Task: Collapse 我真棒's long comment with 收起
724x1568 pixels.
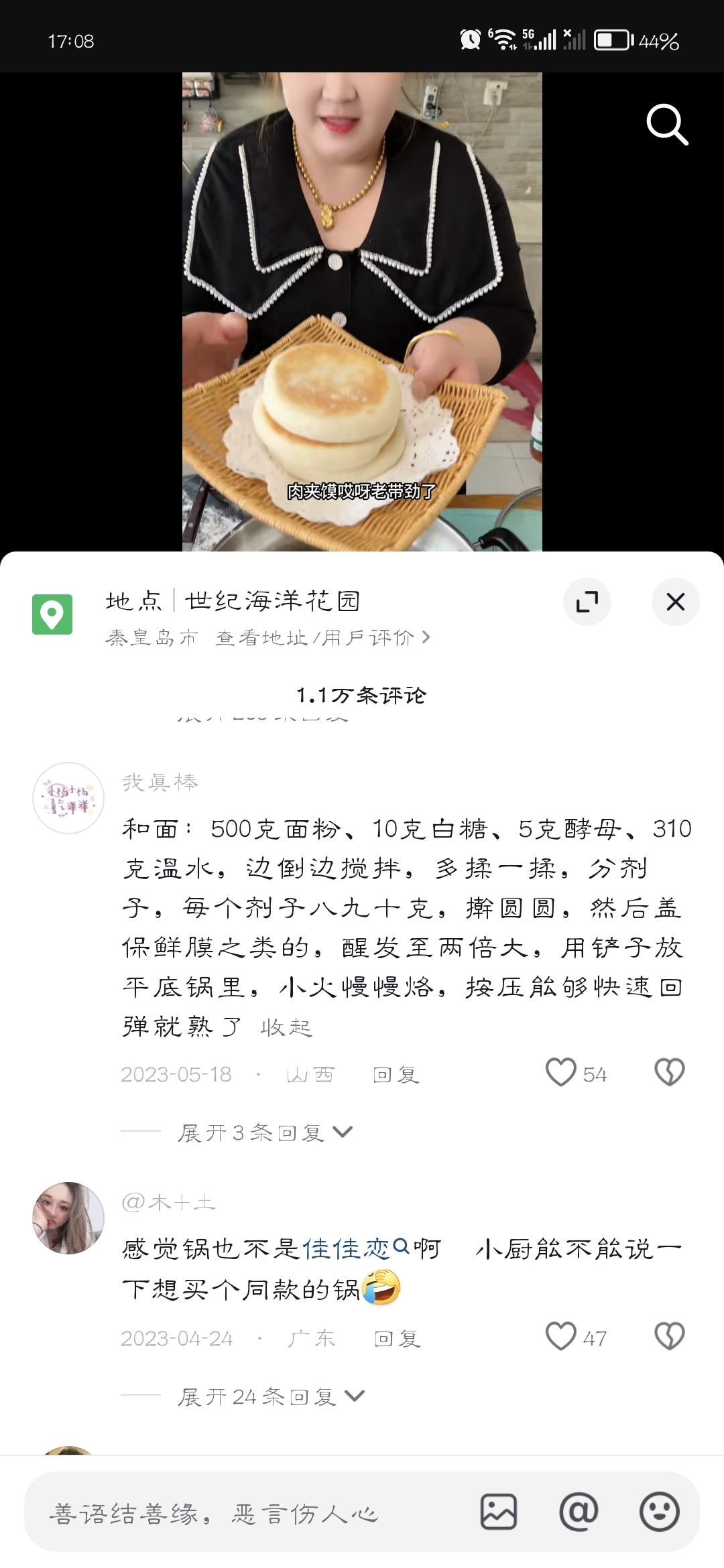Action: [x=286, y=1027]
